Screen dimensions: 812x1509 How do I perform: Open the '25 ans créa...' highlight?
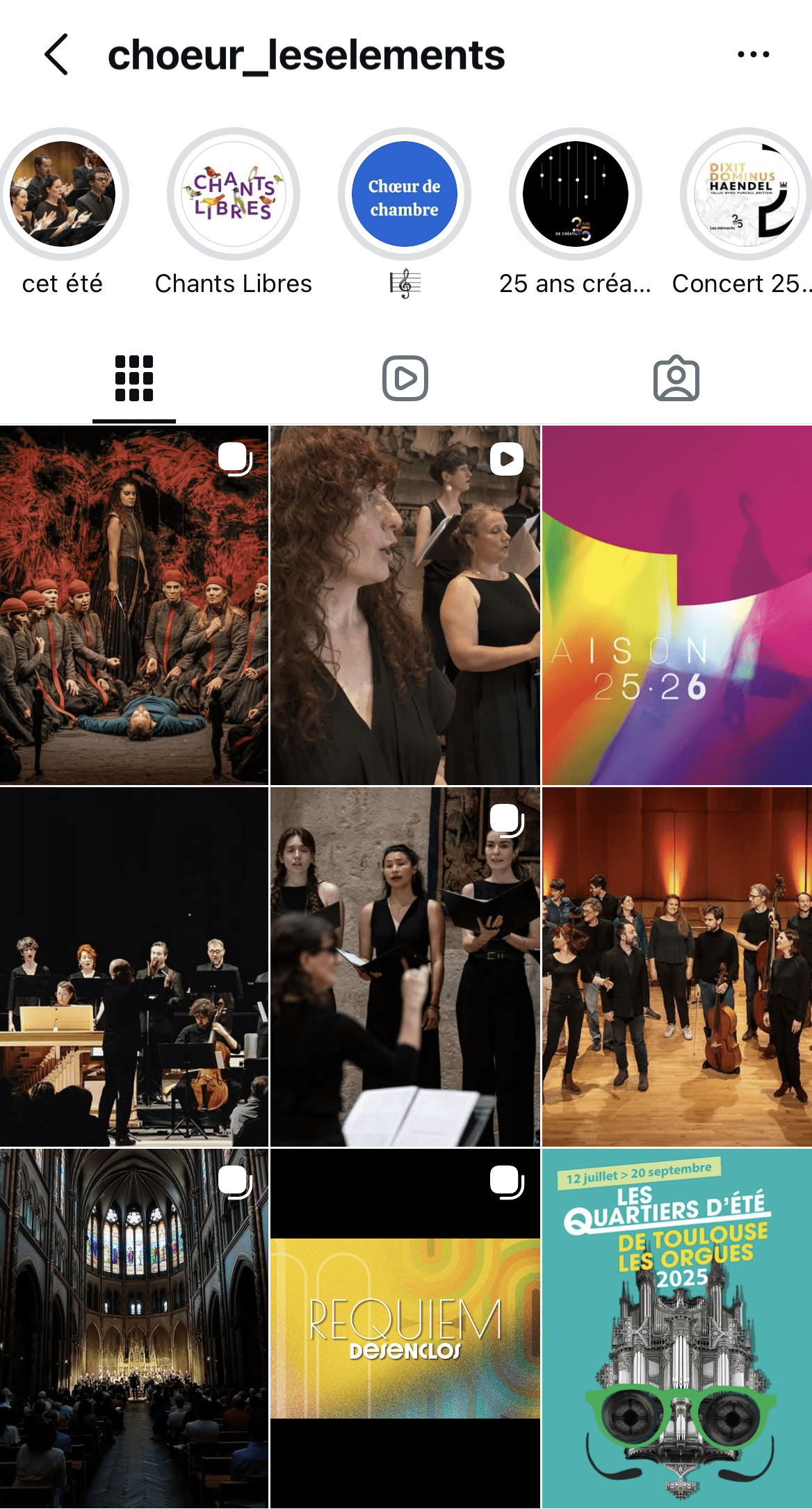click(575, 195)
